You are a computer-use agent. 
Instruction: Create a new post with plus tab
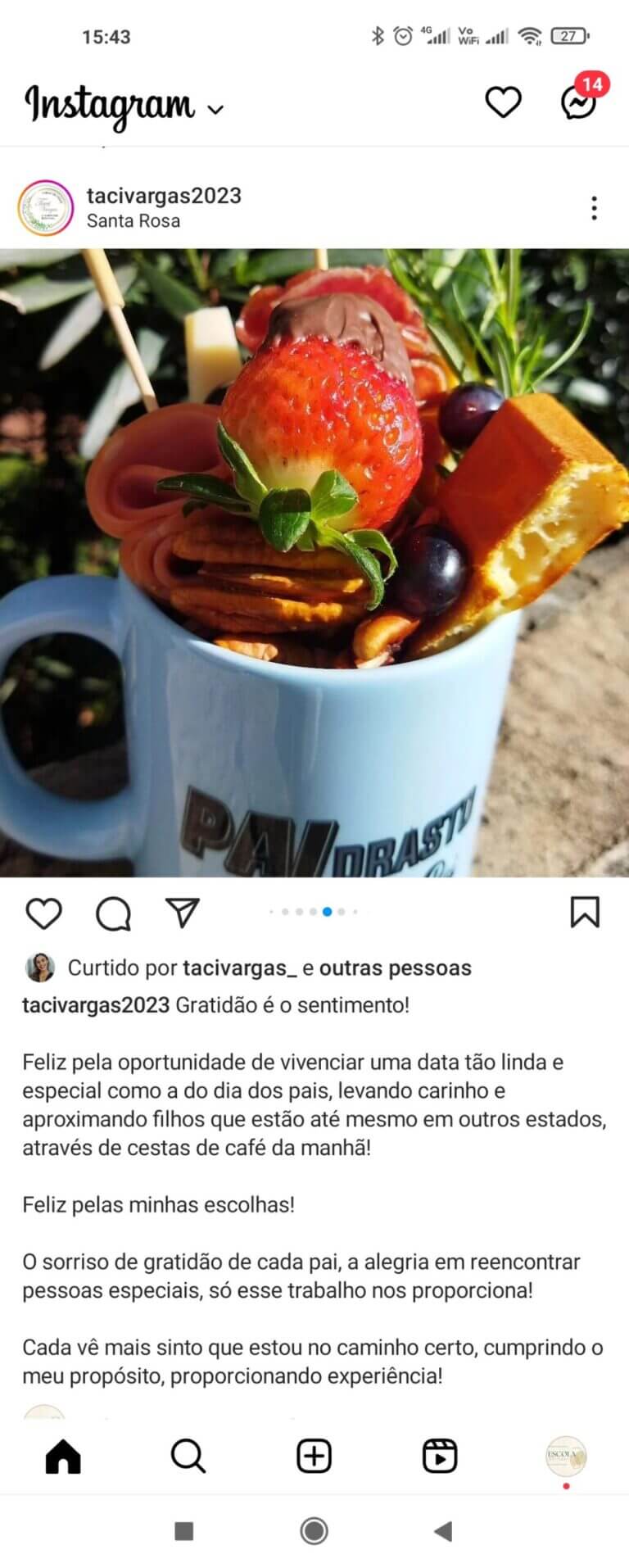[x=314, y=1456]
